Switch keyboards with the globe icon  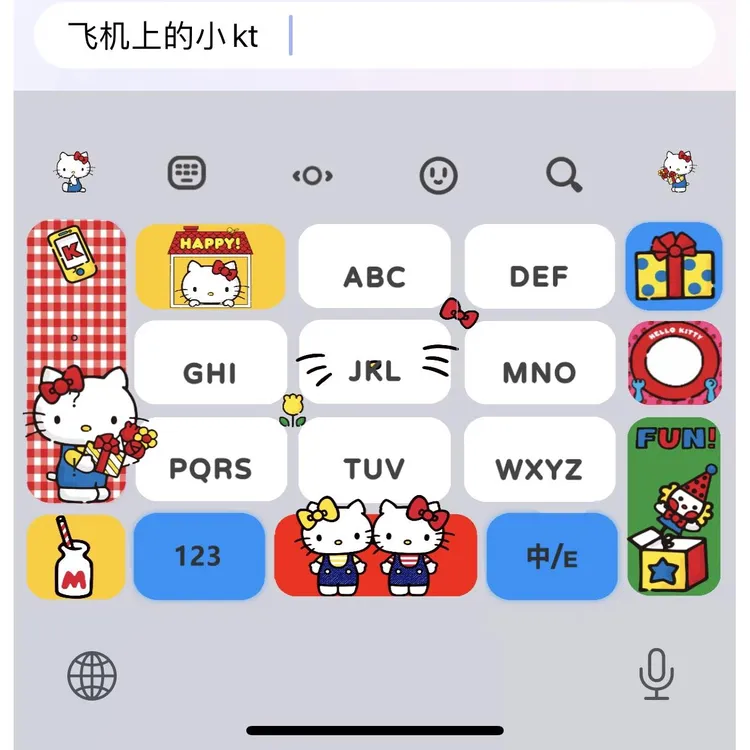[x=92, y=675]
